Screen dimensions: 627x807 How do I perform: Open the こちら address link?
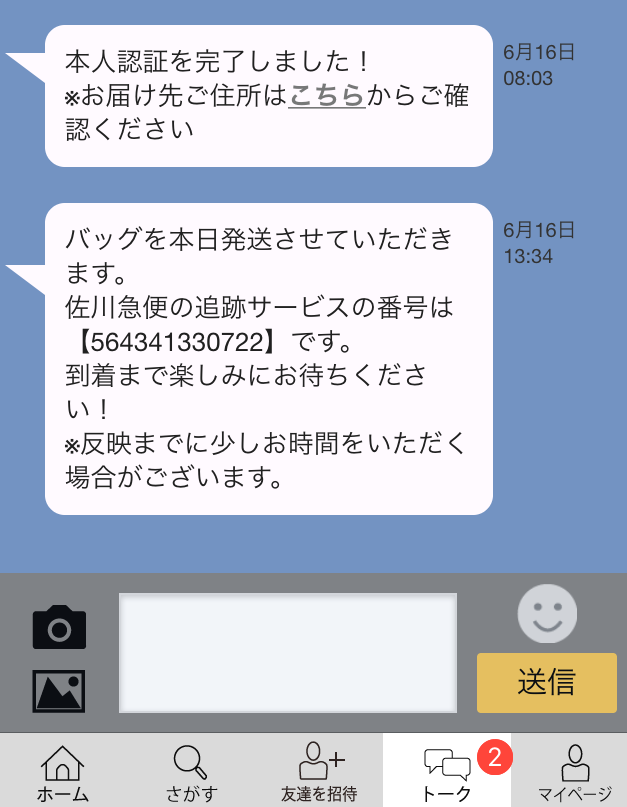pyautogui.click(x=326, y=95)
